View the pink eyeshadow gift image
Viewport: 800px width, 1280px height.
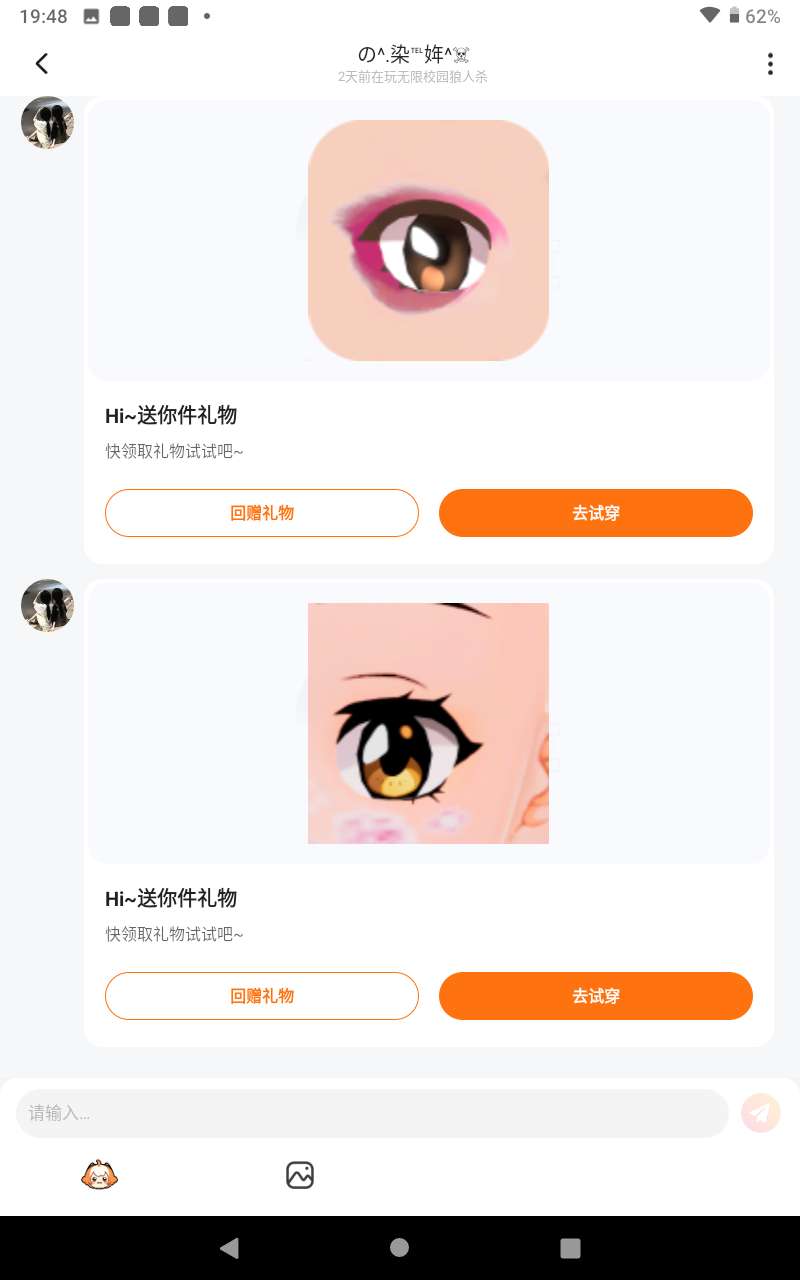[x=428, y=240]
